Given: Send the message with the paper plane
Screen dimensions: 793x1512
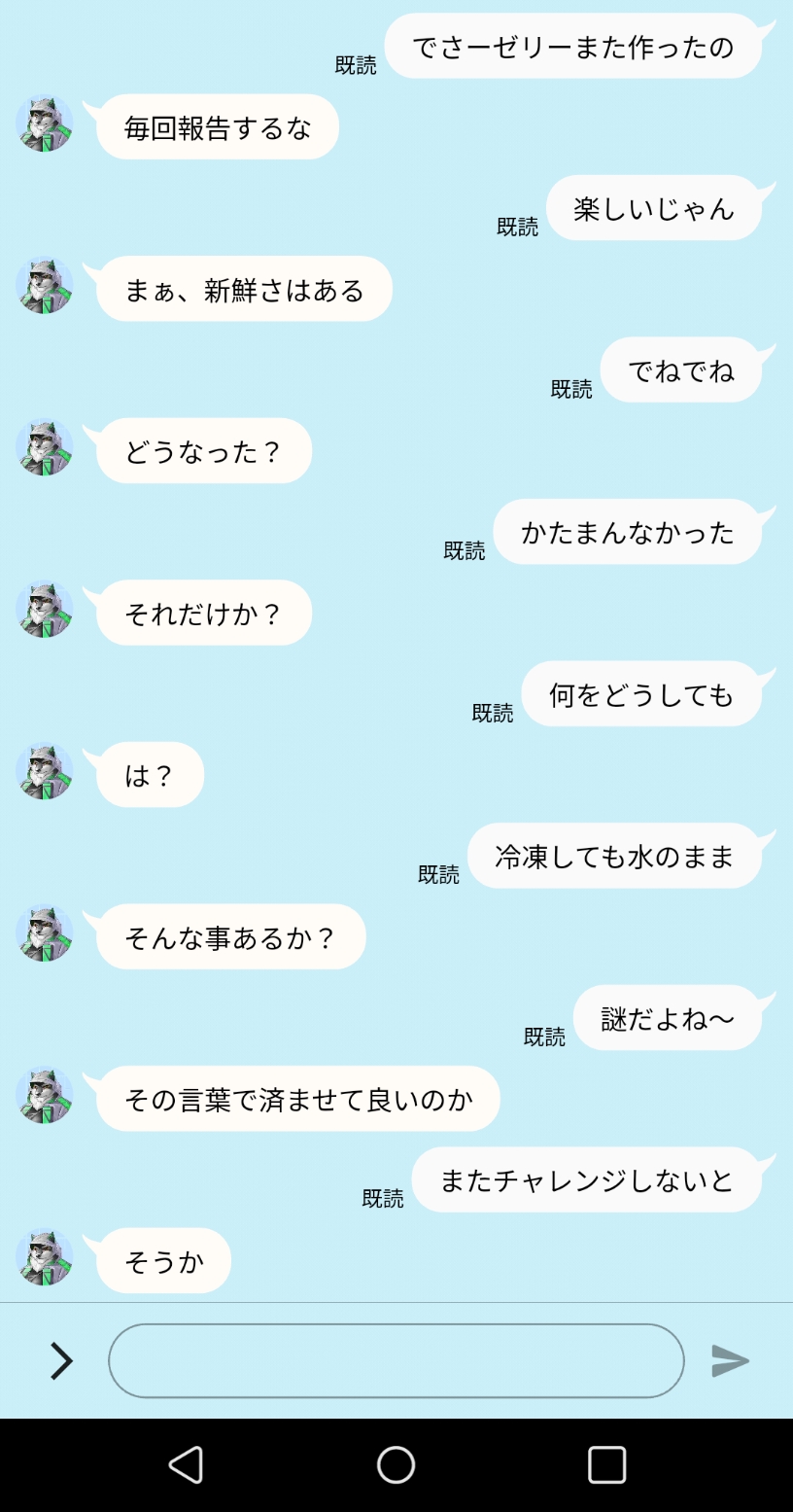Looking at the screenshot, I should (x=730, y=1360).
